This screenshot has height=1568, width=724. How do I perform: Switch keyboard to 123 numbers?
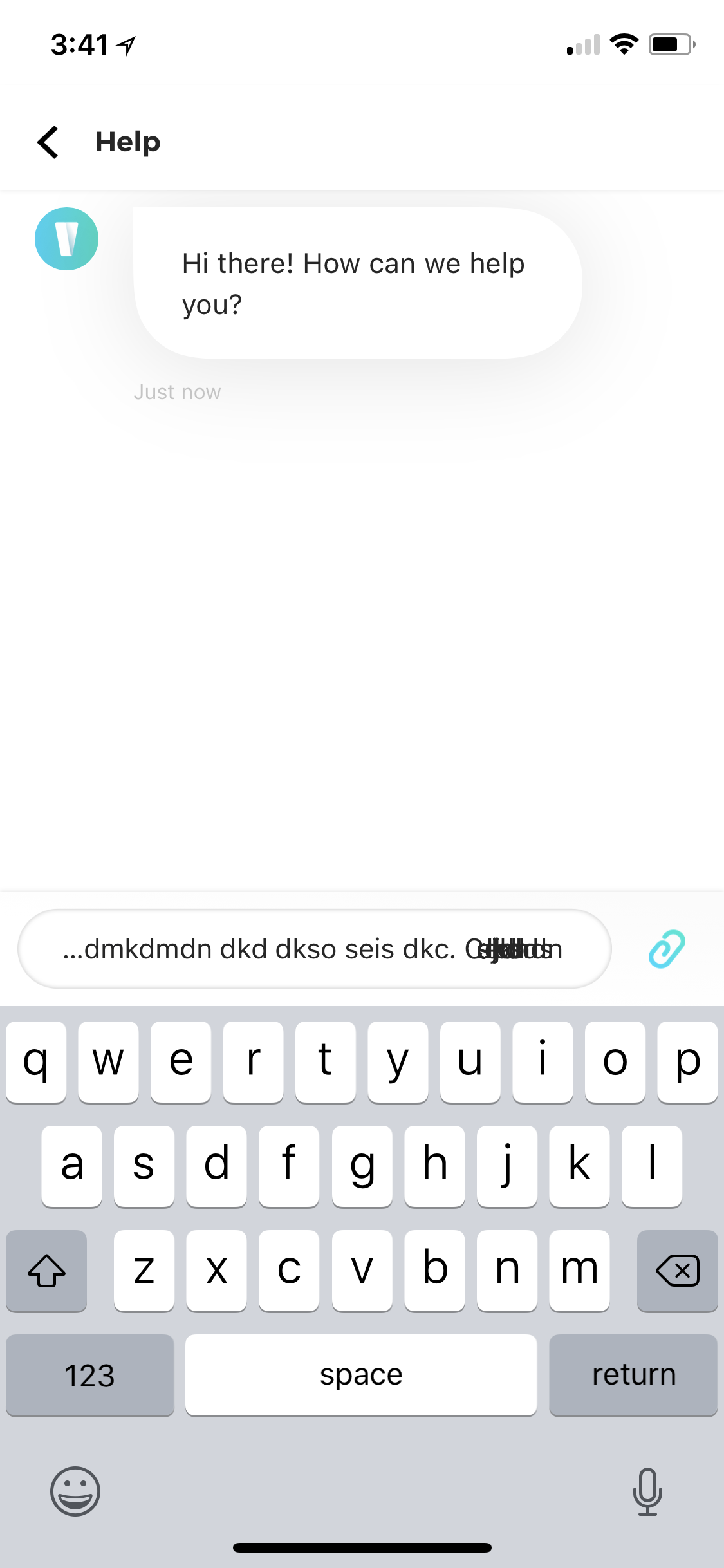pos(90,1375)
